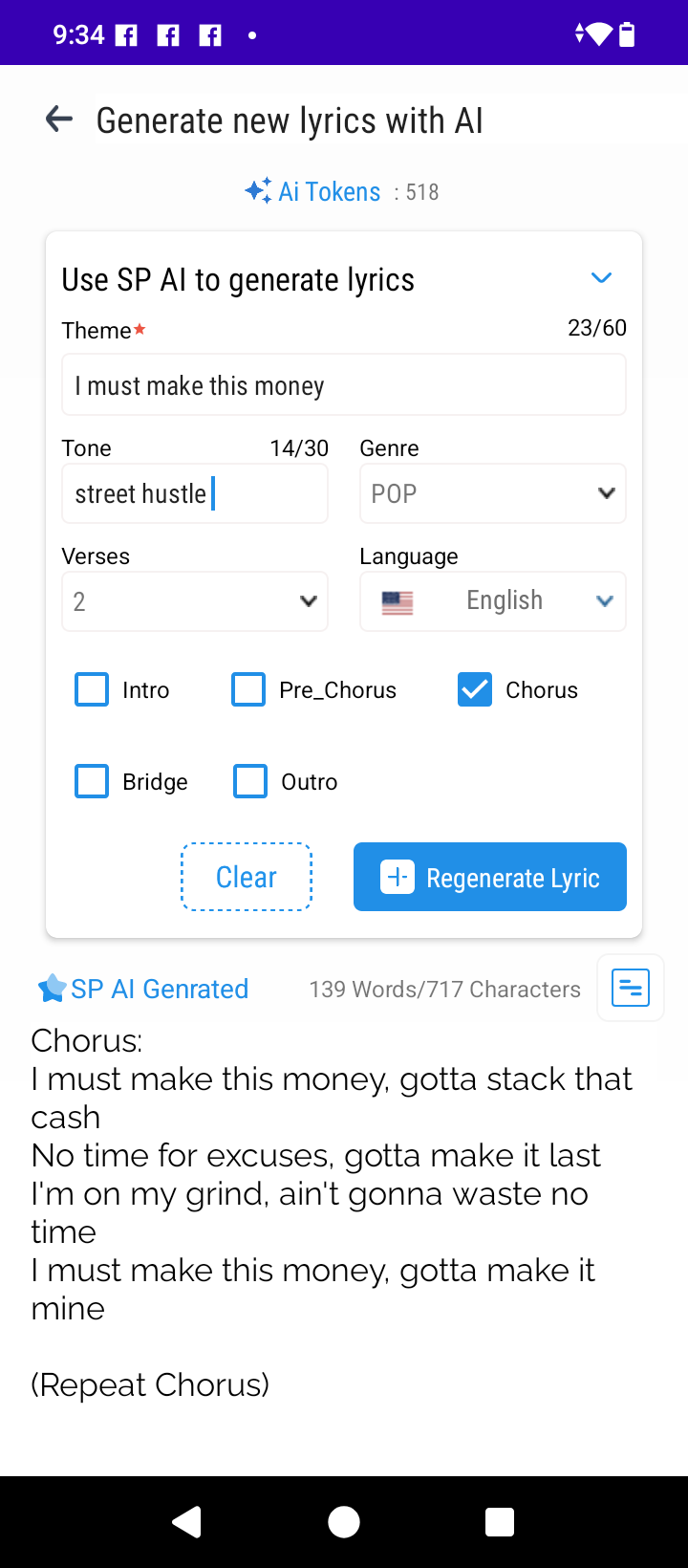
Task: Tap the Clear button
Action: click(247, 877)
